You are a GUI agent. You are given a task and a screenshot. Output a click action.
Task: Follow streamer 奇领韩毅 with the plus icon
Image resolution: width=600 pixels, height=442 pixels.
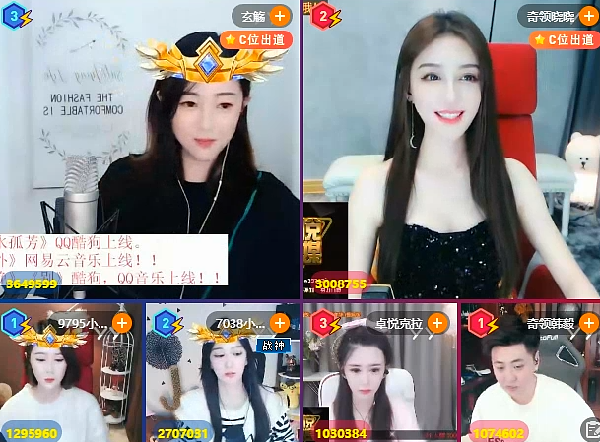pyautogui.click(x=588, y=323)
